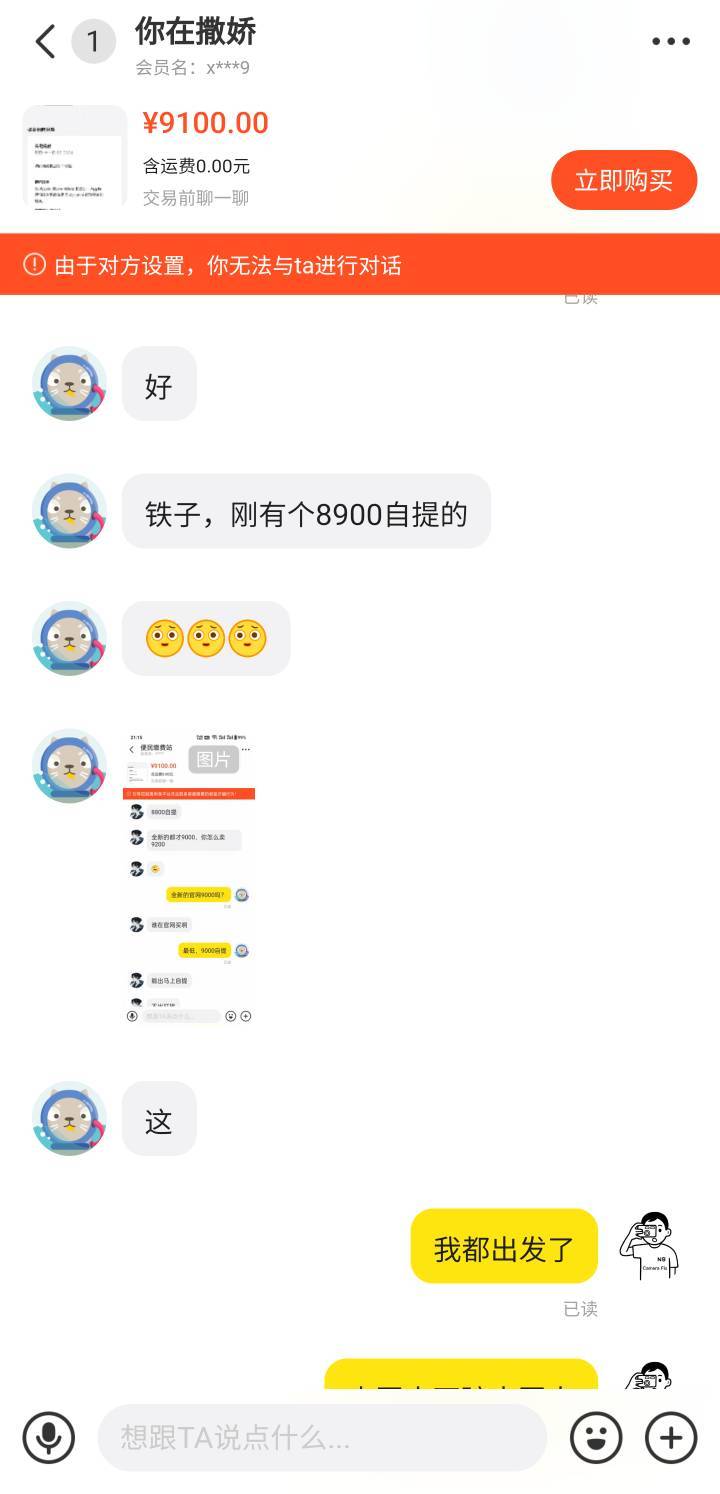The width and height of the screenshot is (720, 1494).
Task: Tap the voice input microphone icon
Action: coord(48,1438)
